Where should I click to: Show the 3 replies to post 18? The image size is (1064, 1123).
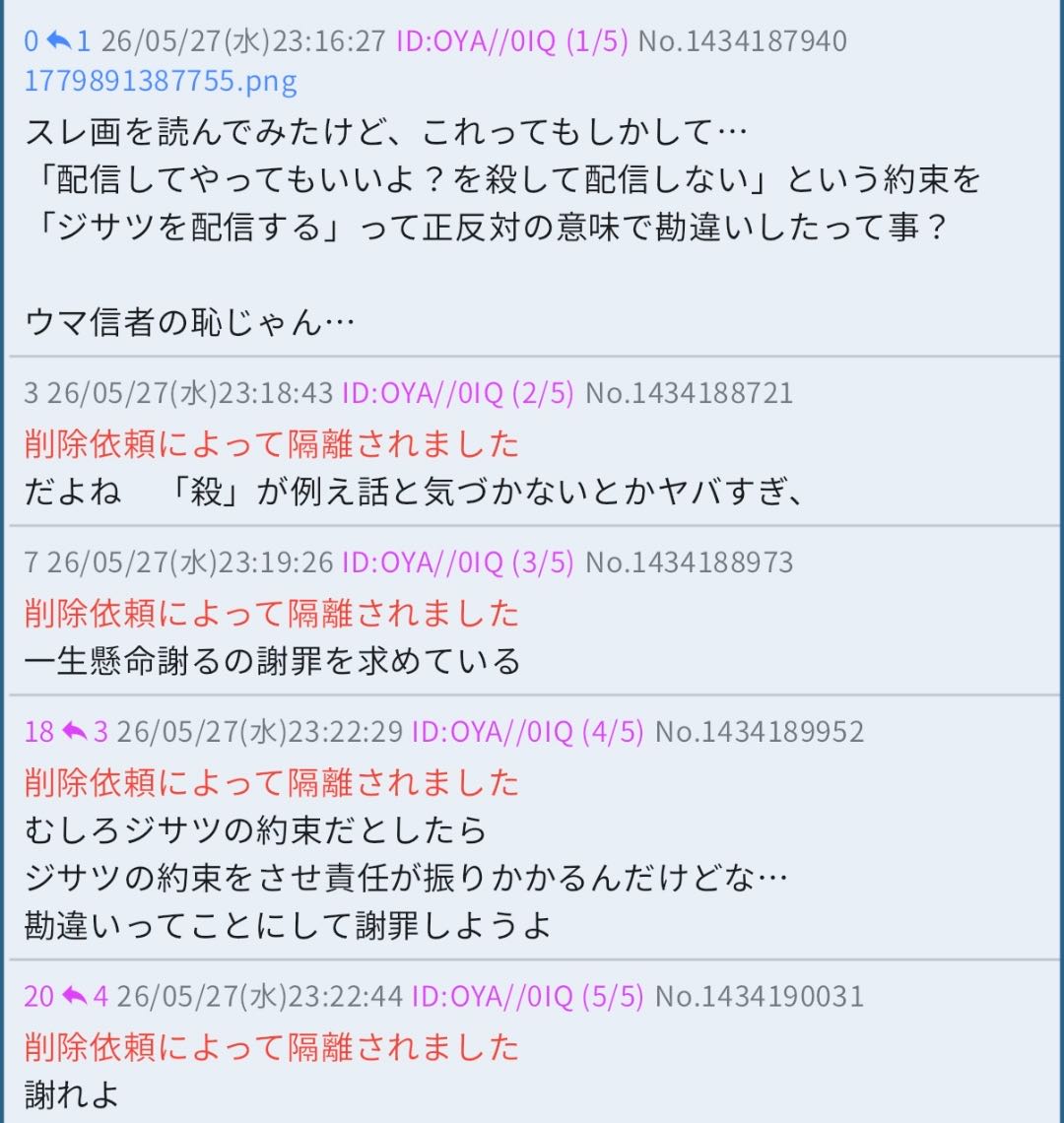tap(86, 731)
